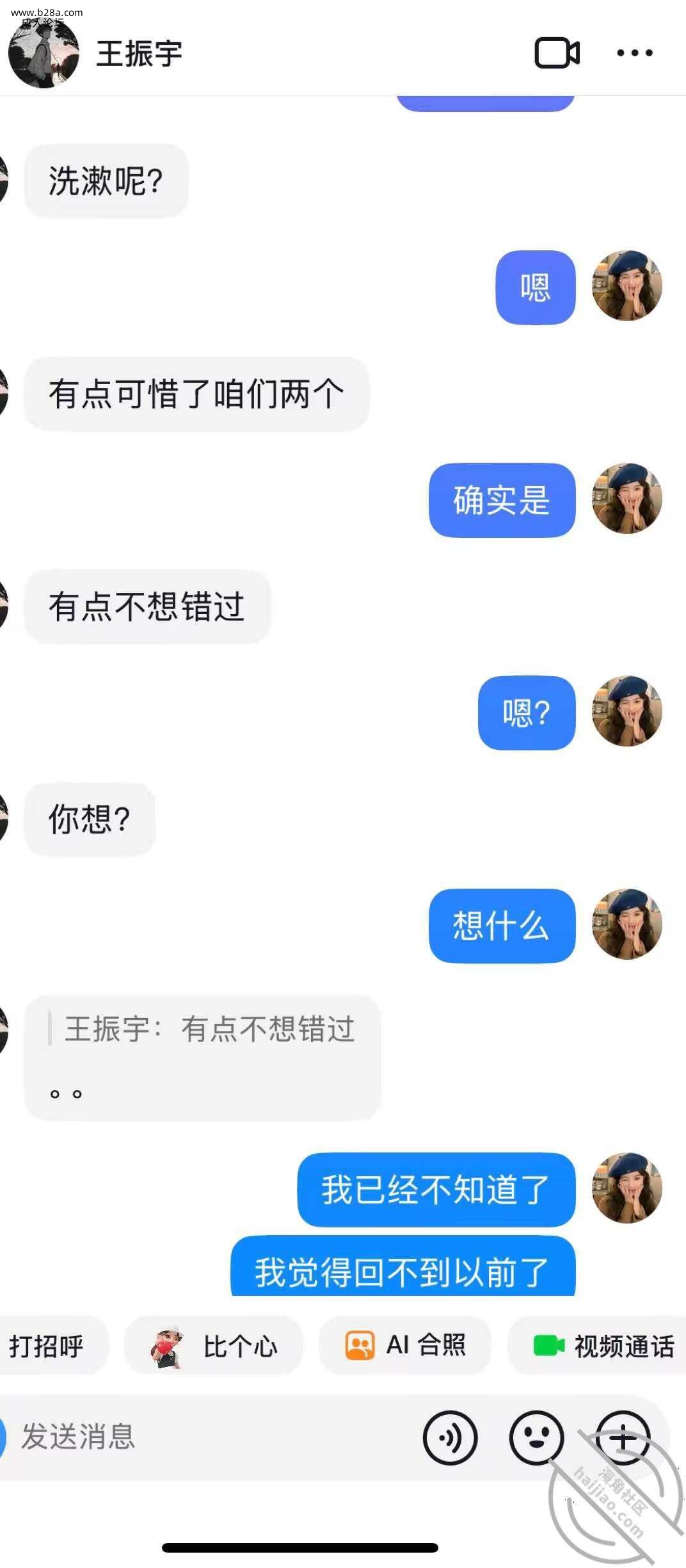Open the emoji picker
This screenshot has width=686, height=1568.
click(536, 1438)
